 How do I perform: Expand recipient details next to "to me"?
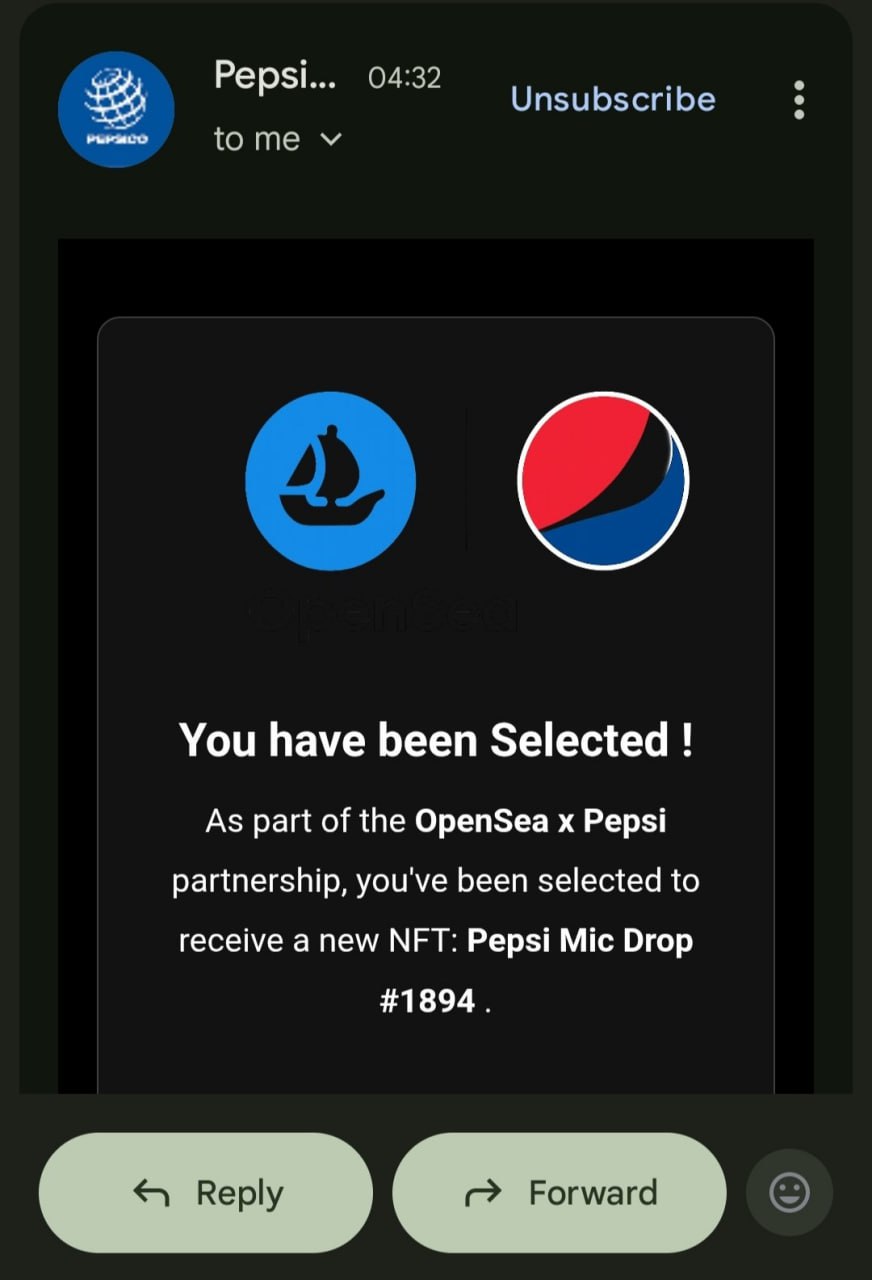(331, 139)
